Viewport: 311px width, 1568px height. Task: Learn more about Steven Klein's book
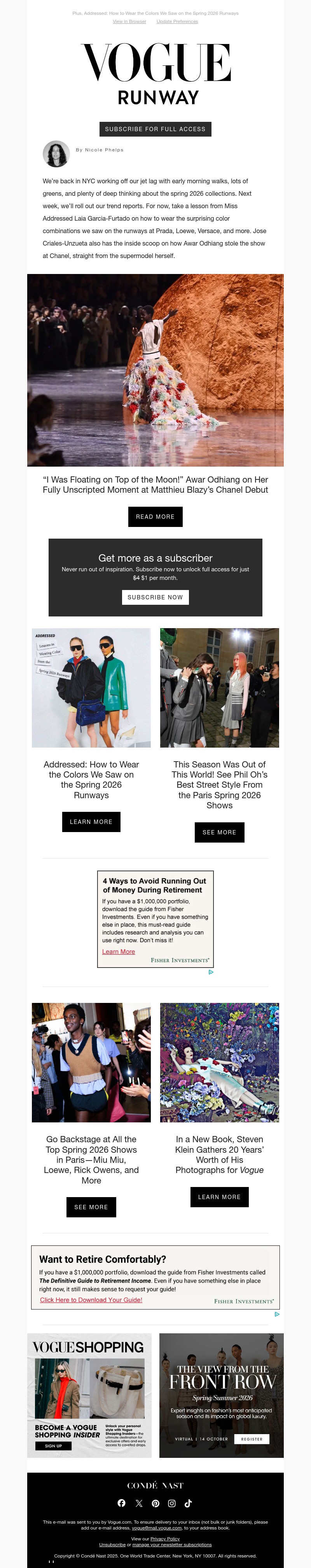pyautogui.click(x=219, y=1197)
